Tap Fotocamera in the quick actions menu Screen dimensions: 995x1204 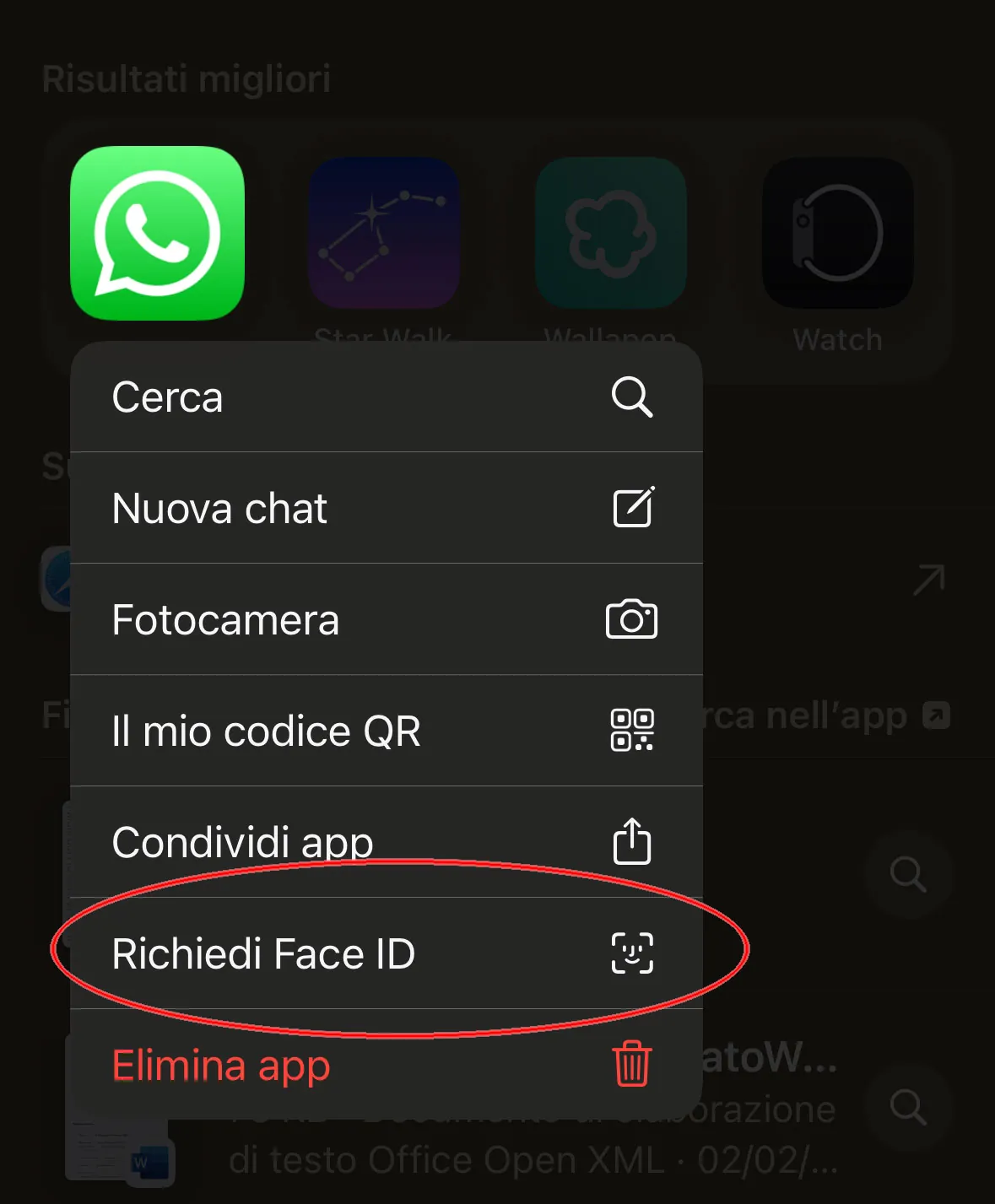tap(224, 620)
